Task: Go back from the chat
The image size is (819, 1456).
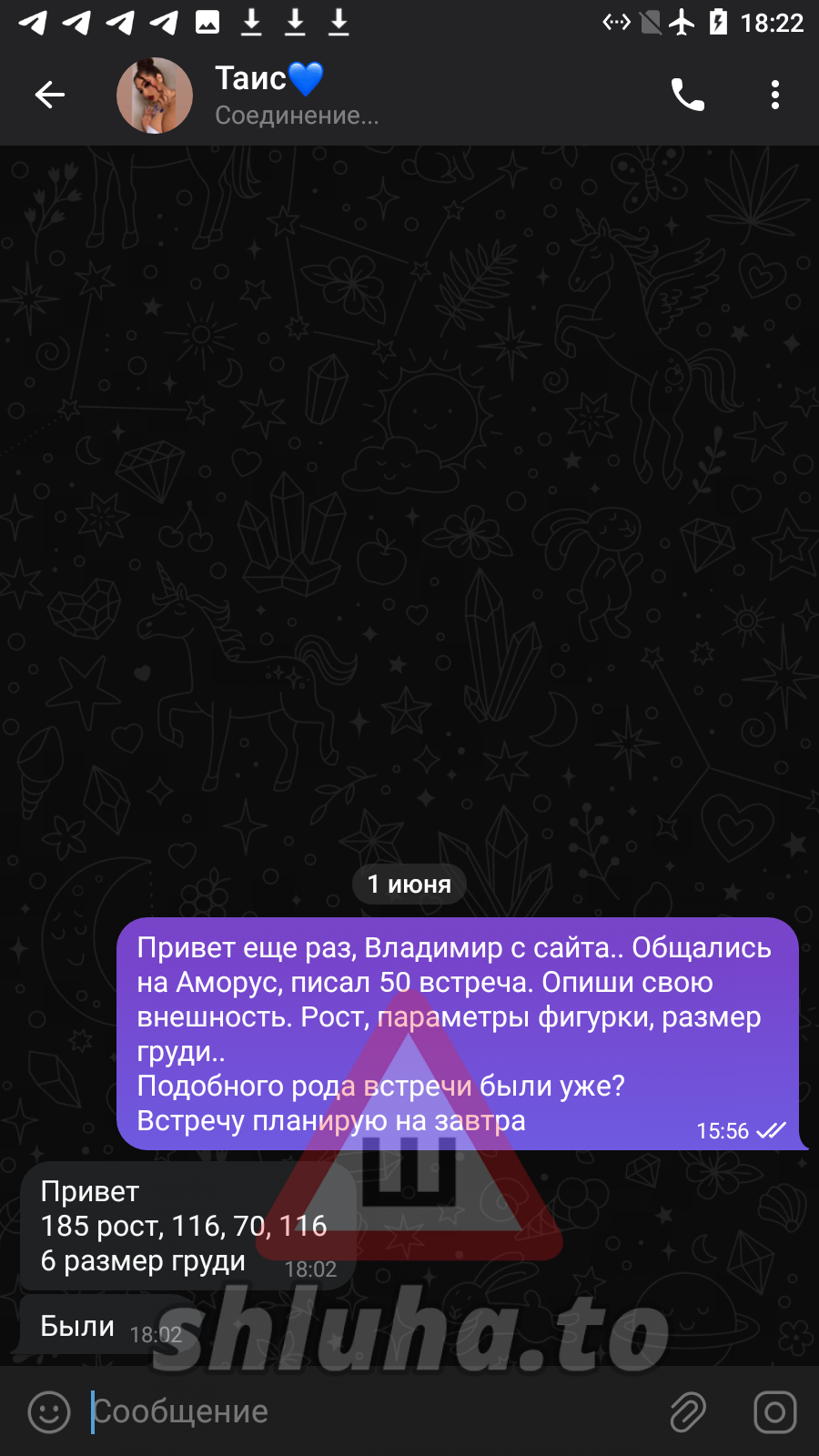Action: [x=50, y=95]
